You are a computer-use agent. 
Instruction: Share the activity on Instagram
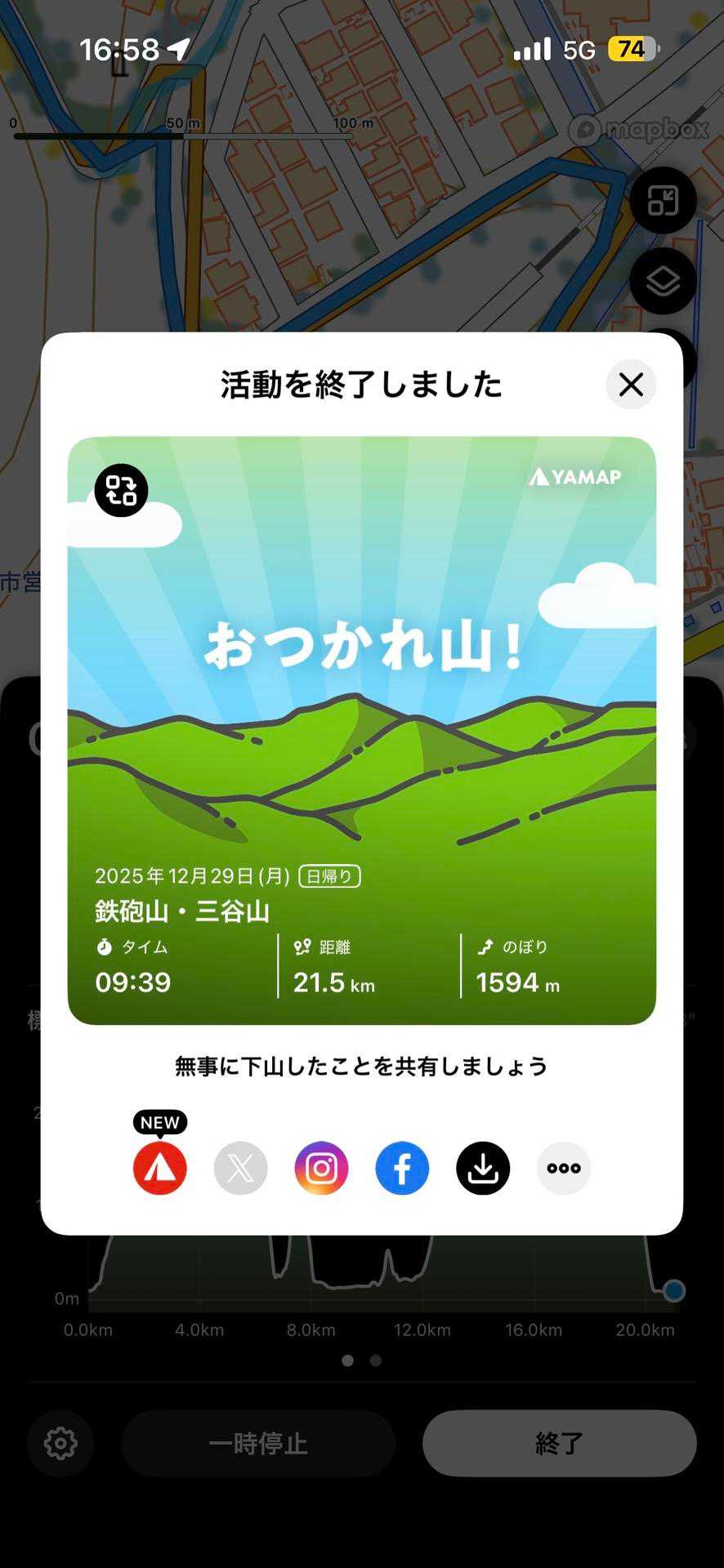click(x=321, y=1168)
